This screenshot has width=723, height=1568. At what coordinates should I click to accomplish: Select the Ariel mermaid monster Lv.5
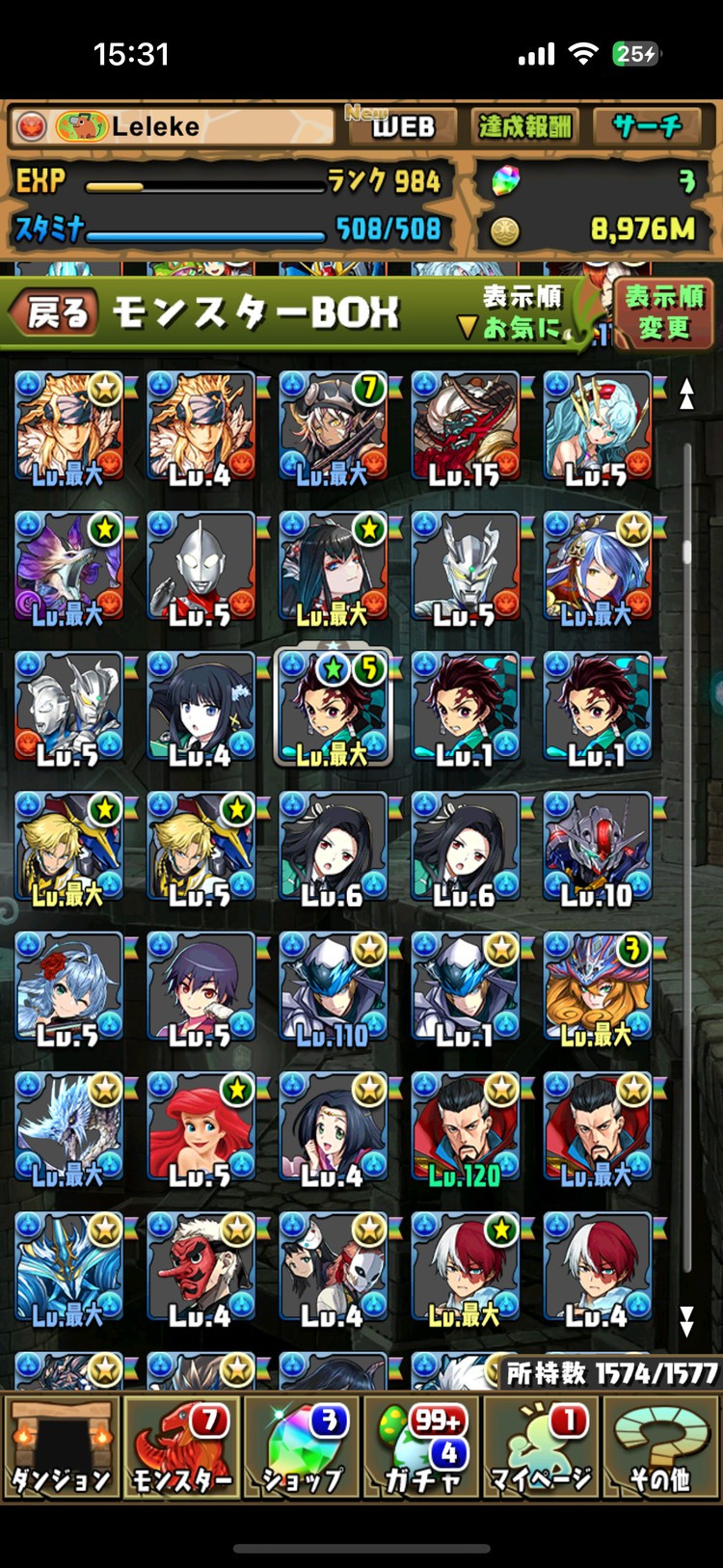[201, 1128]
